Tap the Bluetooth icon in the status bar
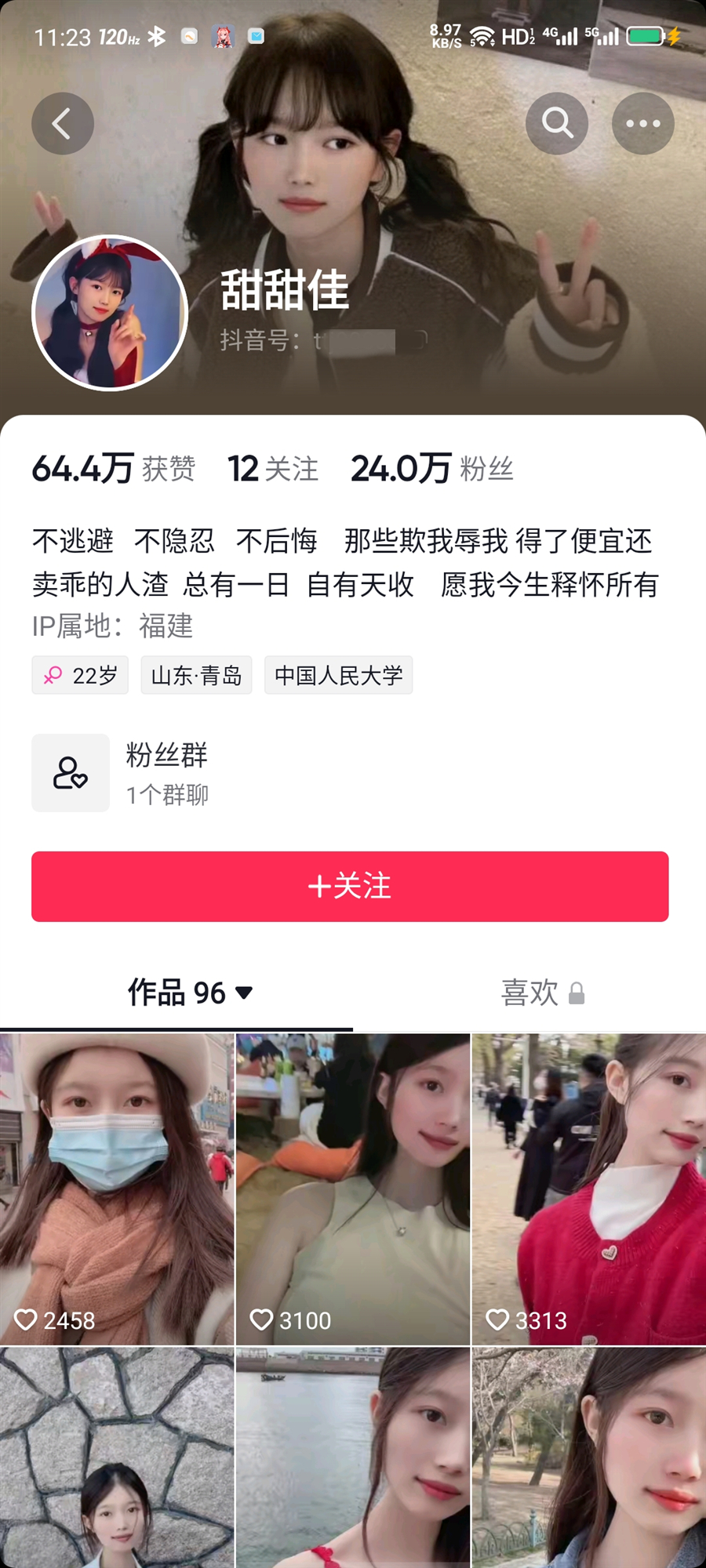 (x=160, y=34)
